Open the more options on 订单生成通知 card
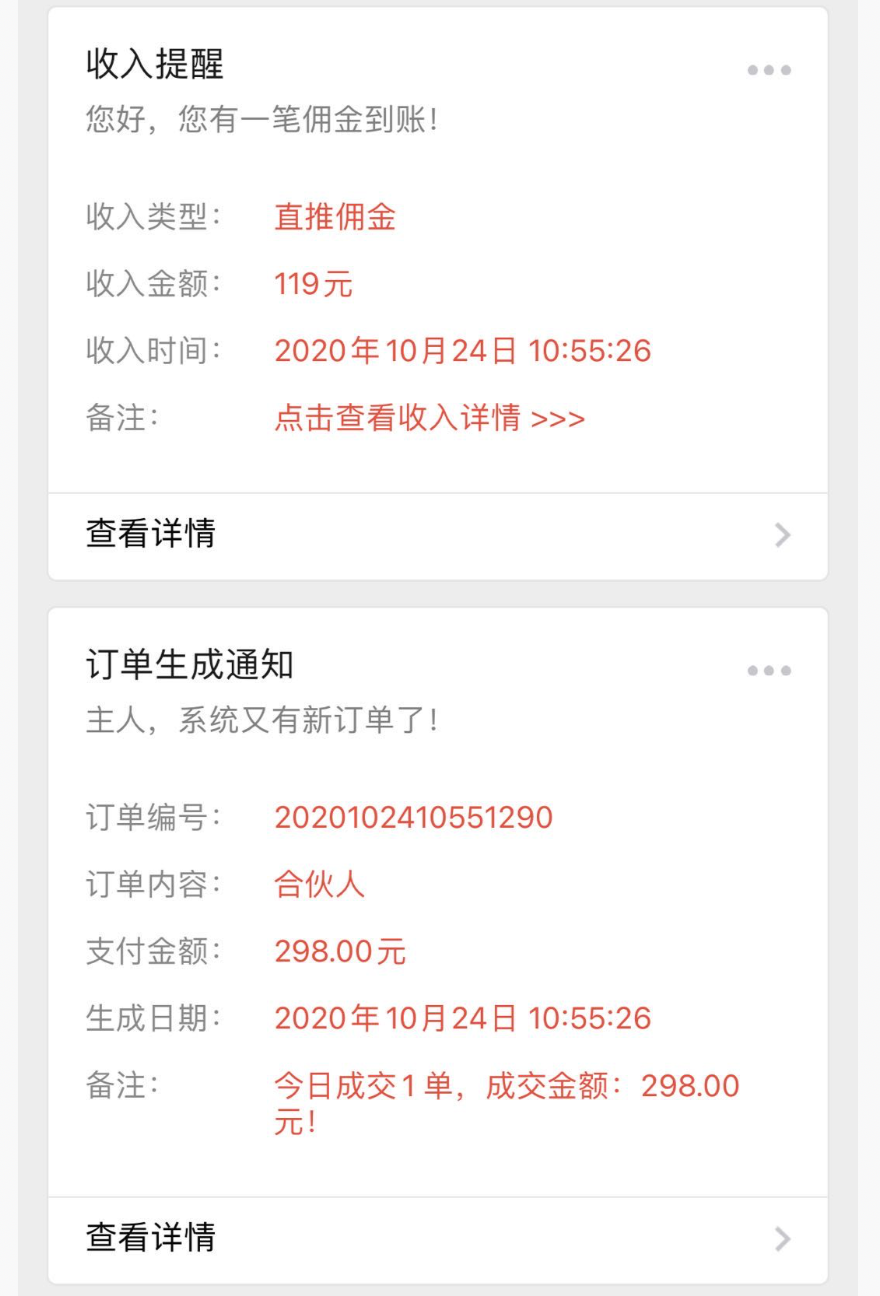 [x=769, y=671]
